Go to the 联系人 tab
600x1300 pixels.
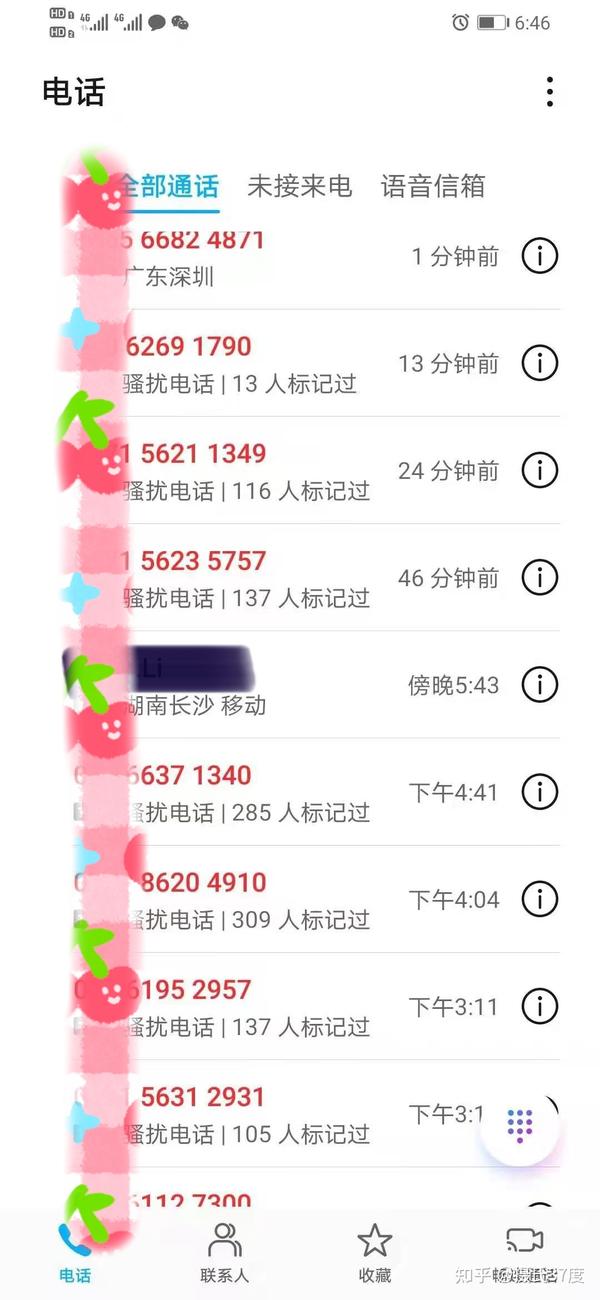click(225, 1252)
